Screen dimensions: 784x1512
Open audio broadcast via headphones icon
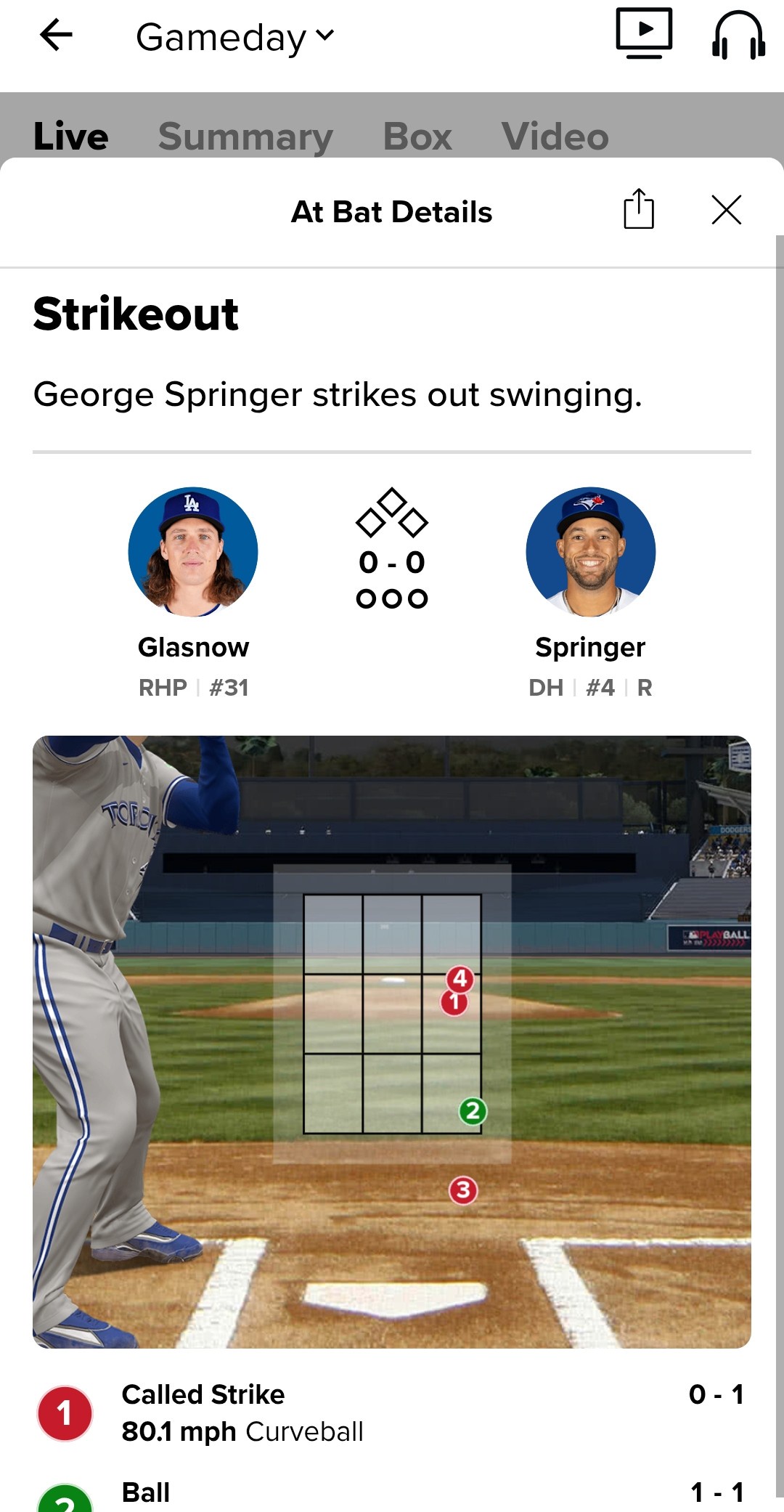click(738, 35)
